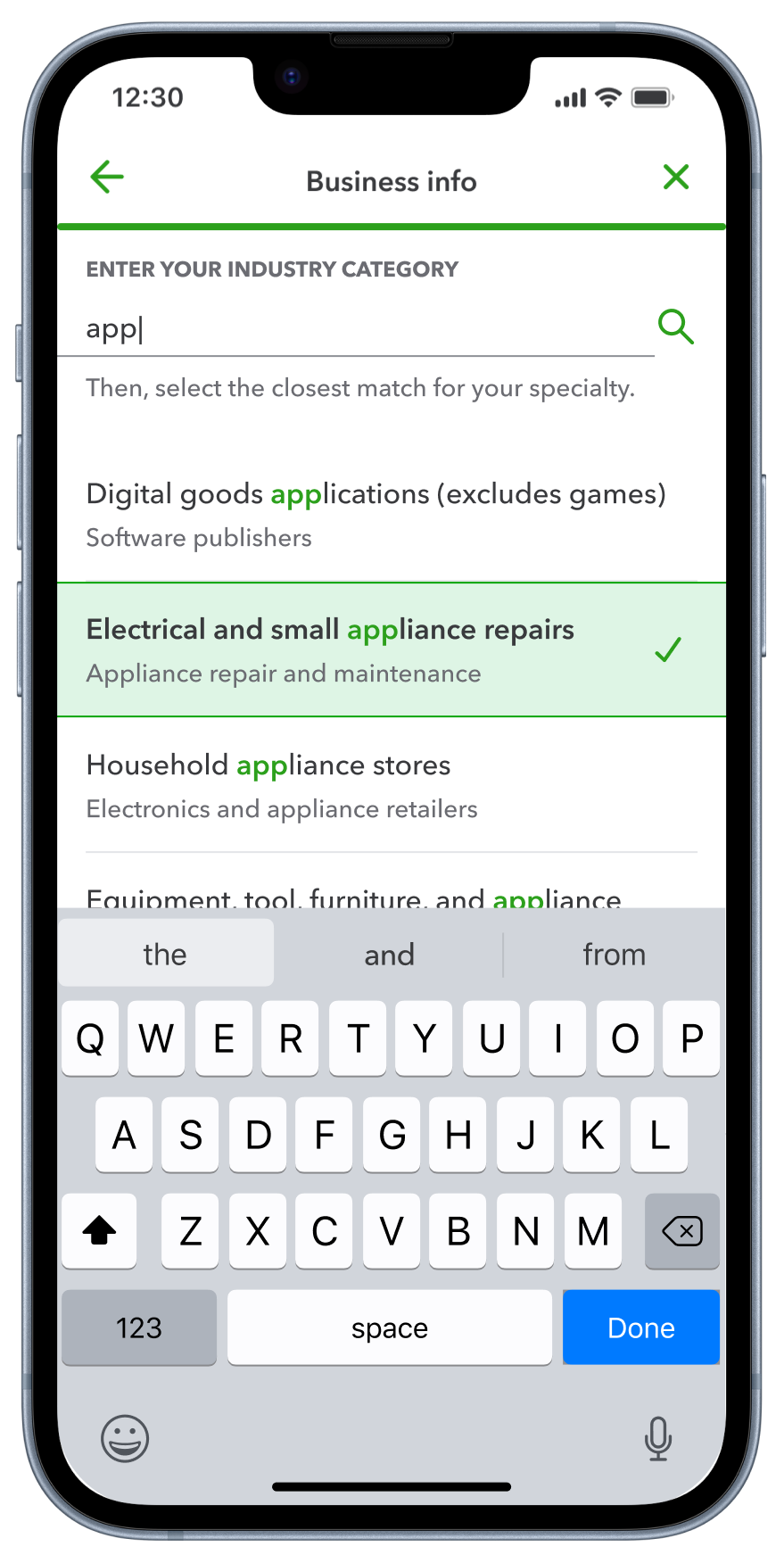
Task: Open the emoji keyboard
Action: click(125, 1438)
